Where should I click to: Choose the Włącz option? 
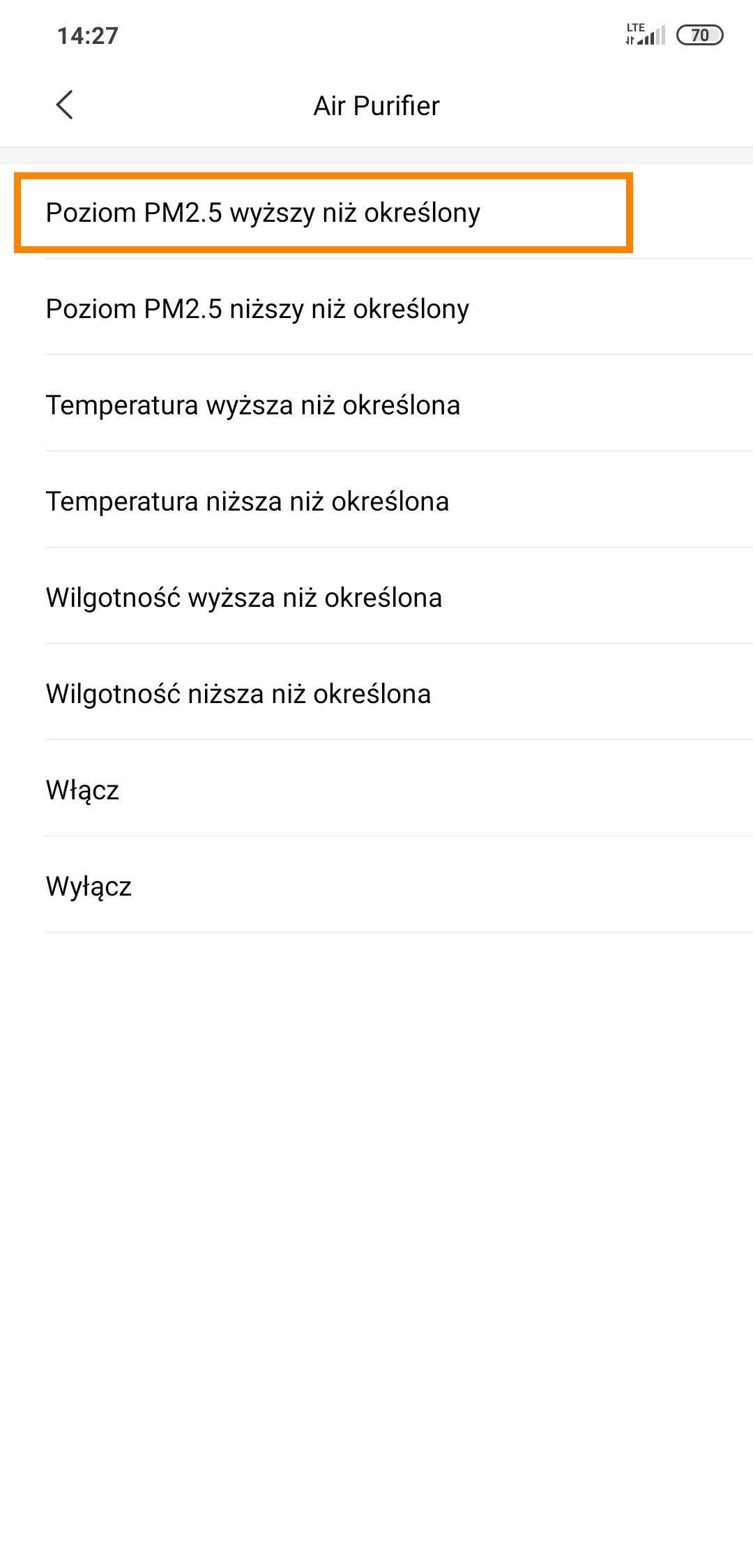(82, 790)
